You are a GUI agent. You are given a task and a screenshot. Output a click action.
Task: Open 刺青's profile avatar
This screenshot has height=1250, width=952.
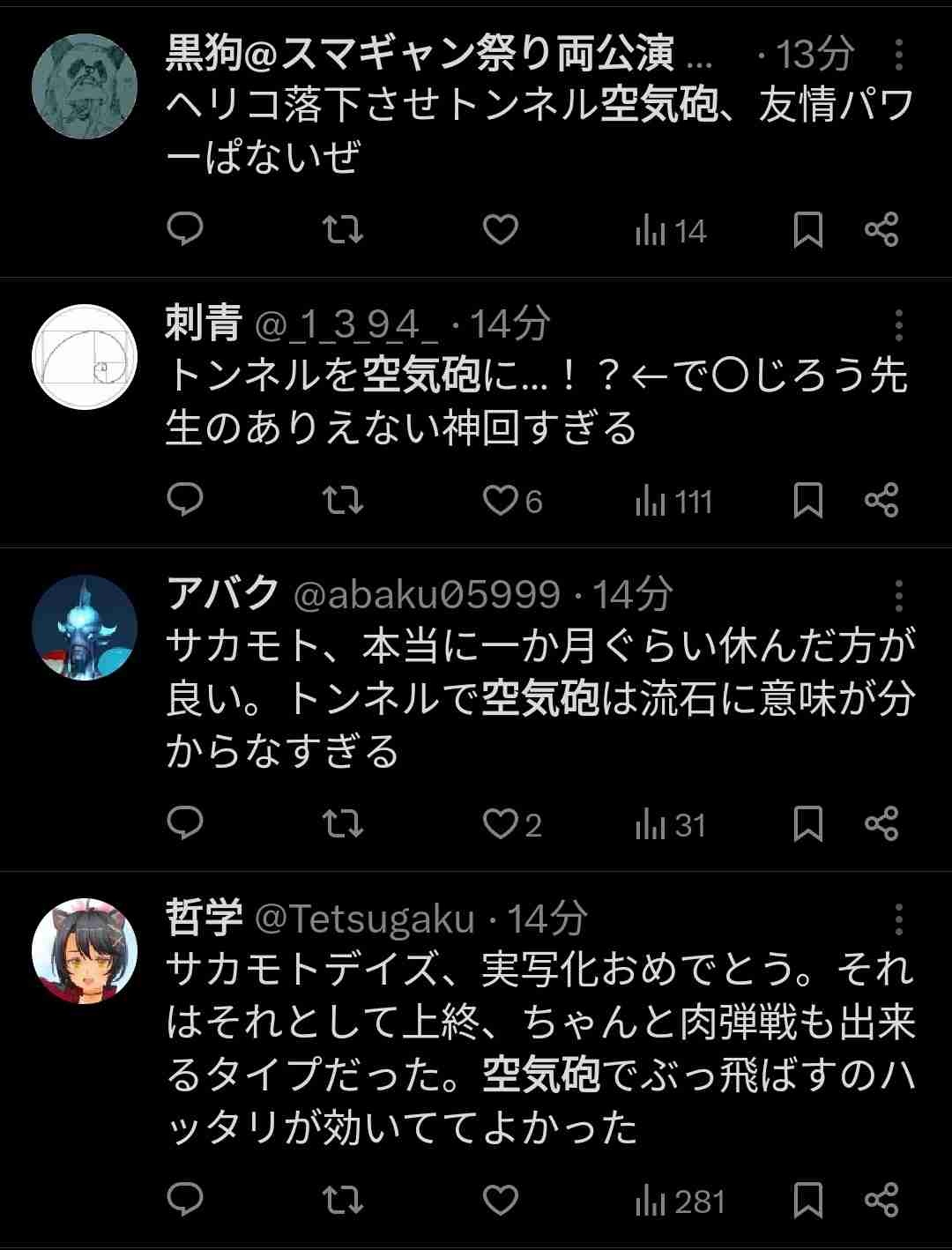click(x=85, y=356)
